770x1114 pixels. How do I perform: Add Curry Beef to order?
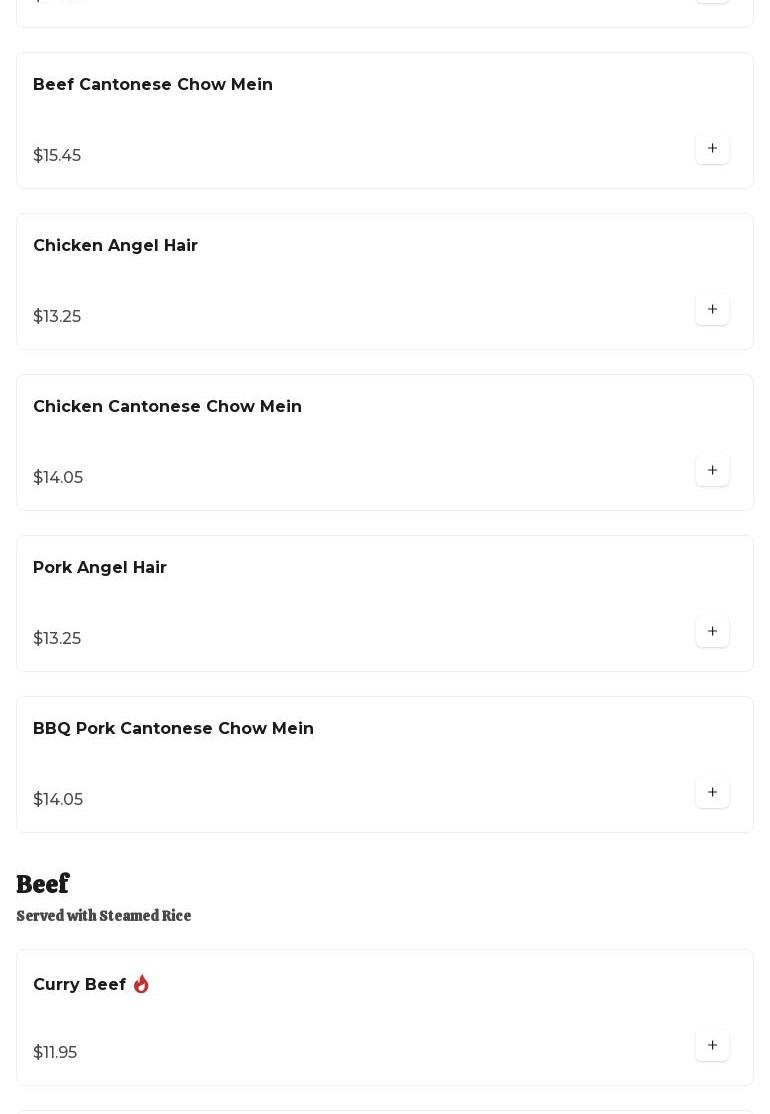pyautogui.click(x=712, y=1045)
